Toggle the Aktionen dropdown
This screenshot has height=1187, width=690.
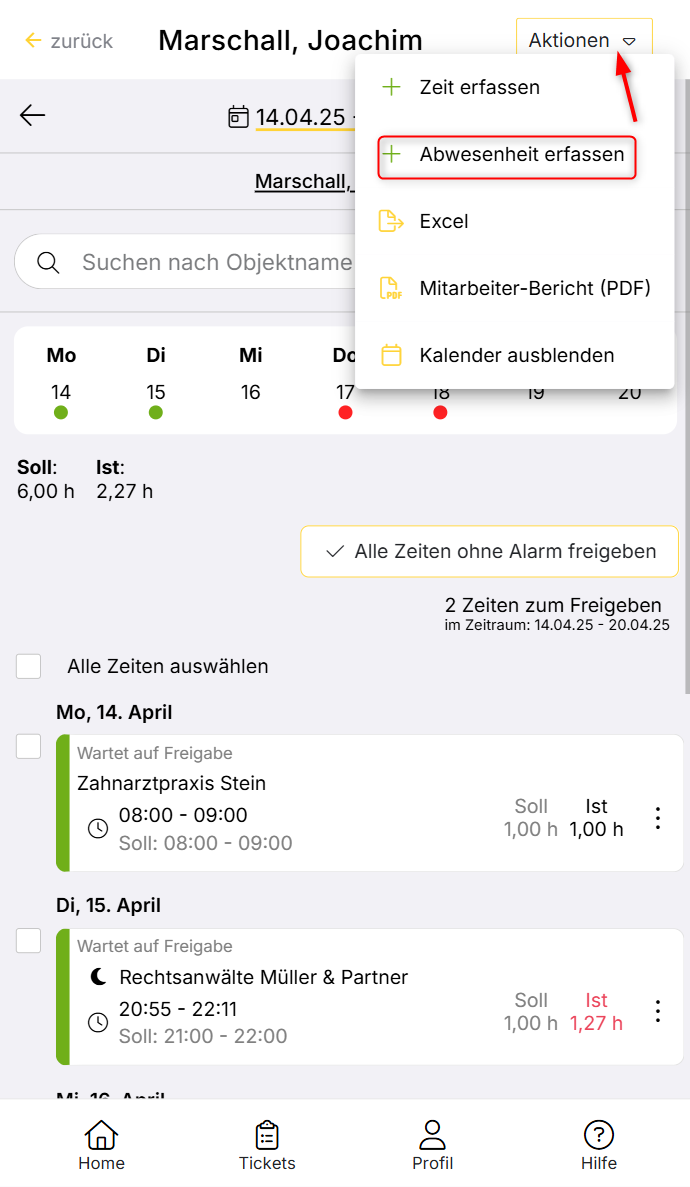(584, 41)
